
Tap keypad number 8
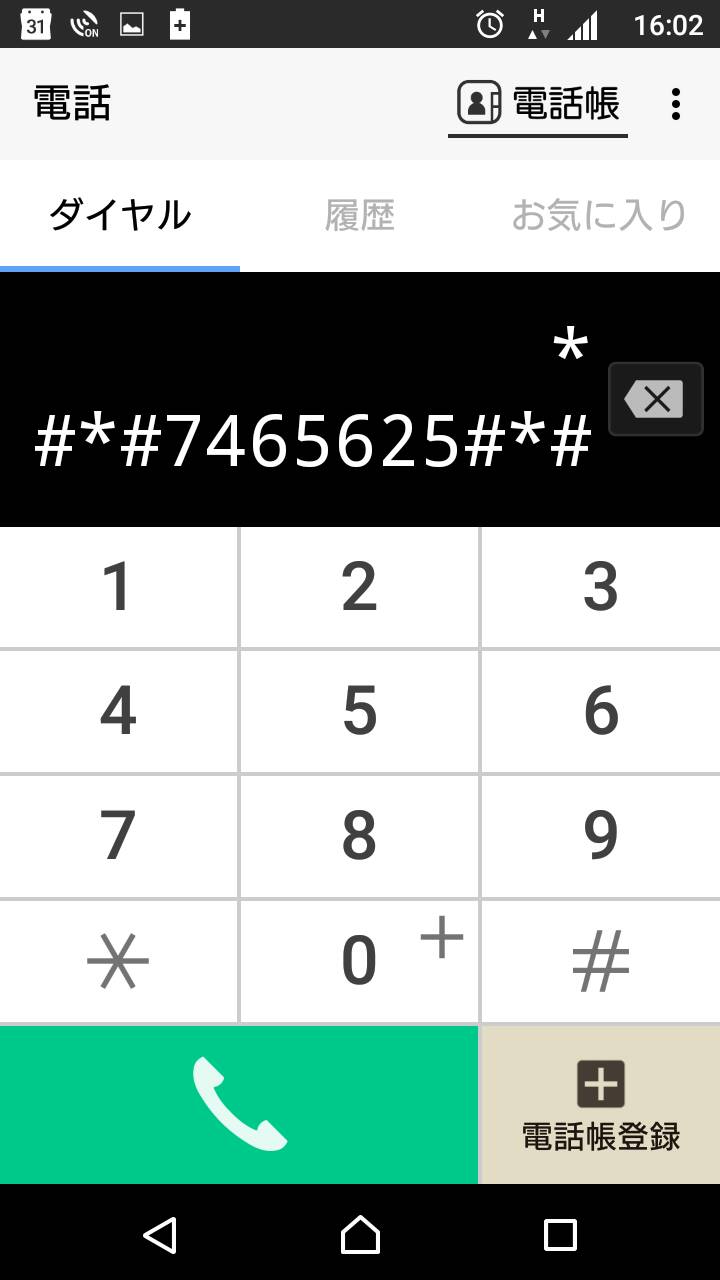click(x=360, y=836)
